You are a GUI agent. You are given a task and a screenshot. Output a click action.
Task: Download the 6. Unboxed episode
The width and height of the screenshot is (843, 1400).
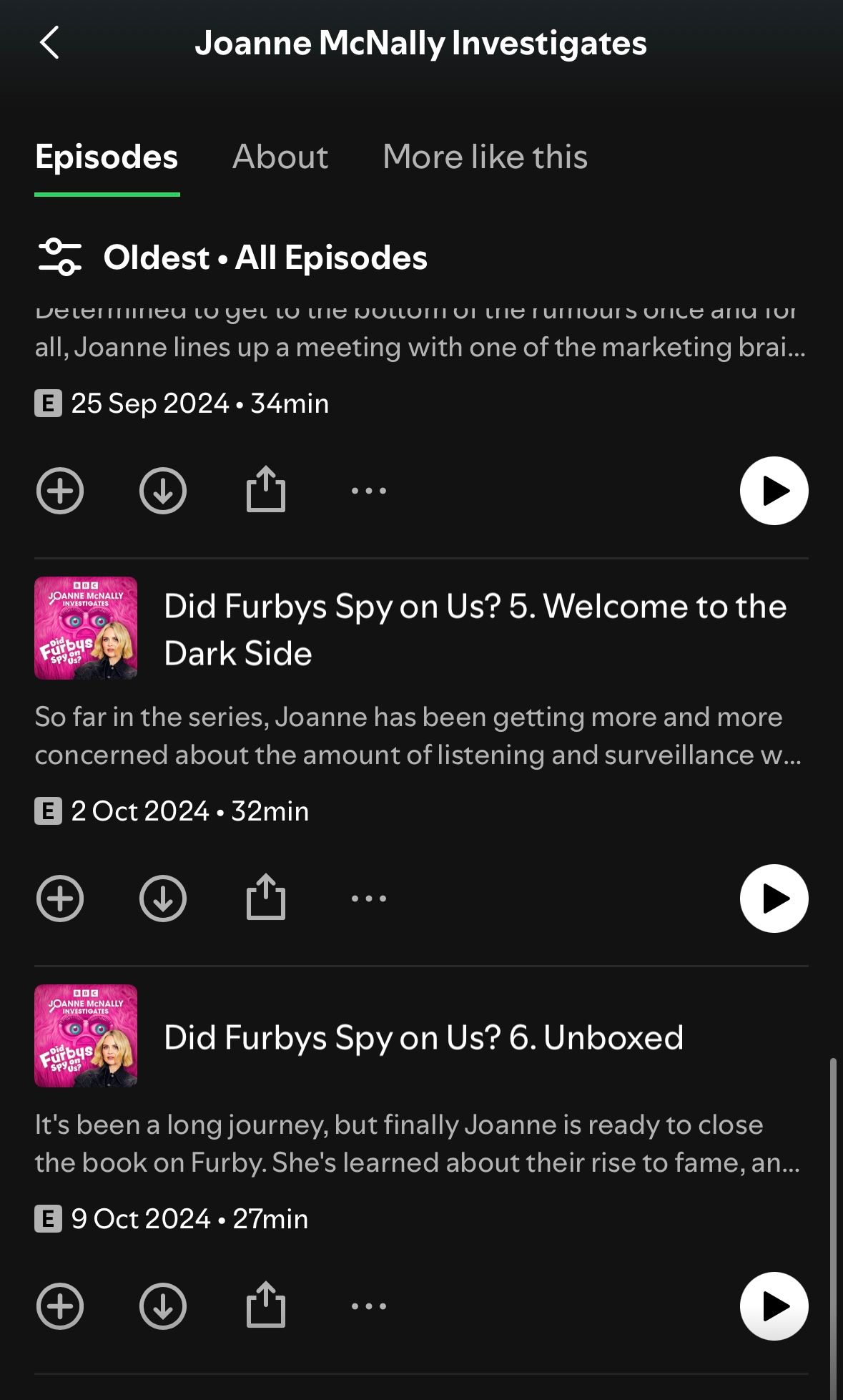click(163, 1306)
